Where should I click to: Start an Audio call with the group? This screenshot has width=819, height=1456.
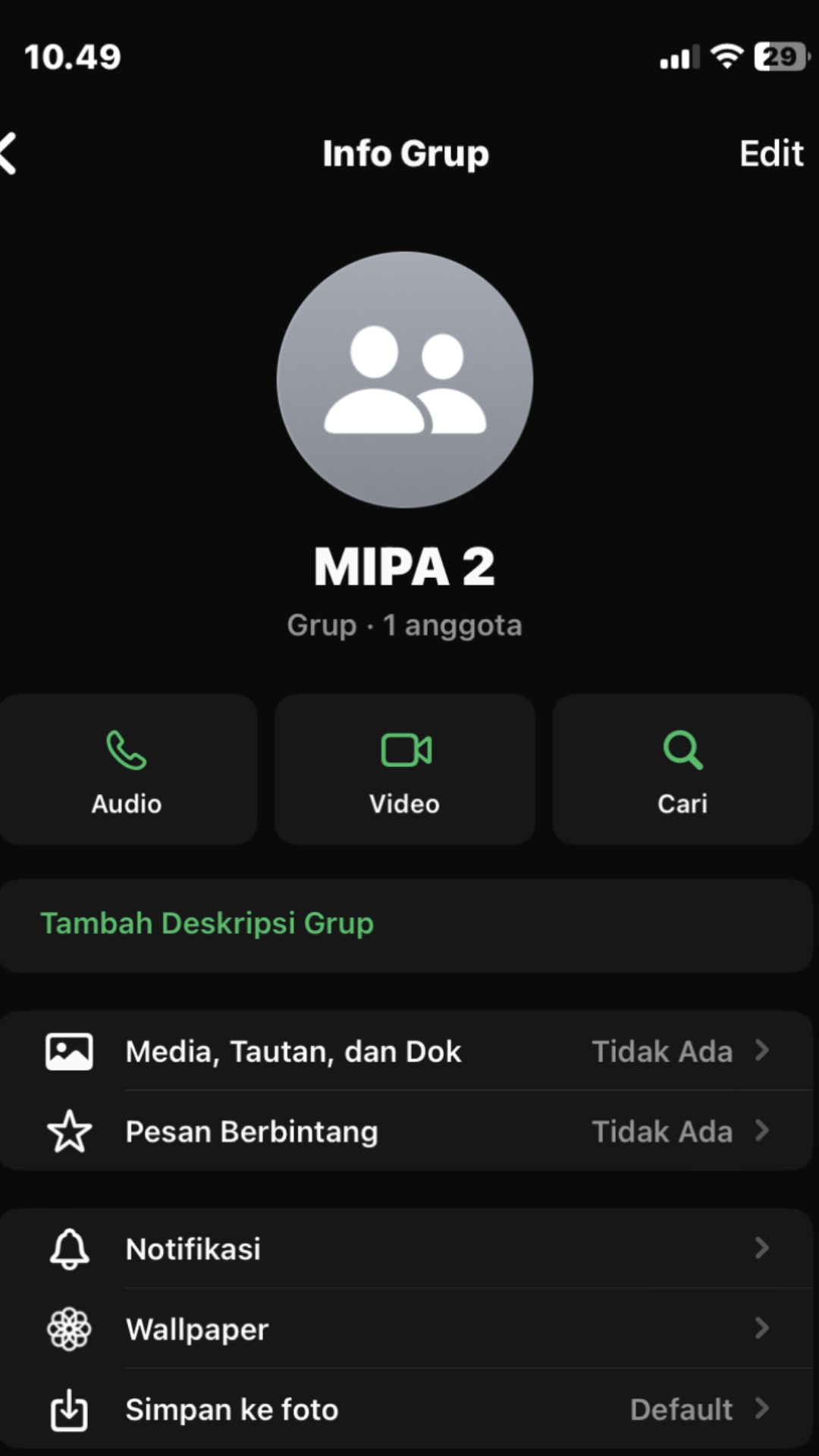pos(127,770)
